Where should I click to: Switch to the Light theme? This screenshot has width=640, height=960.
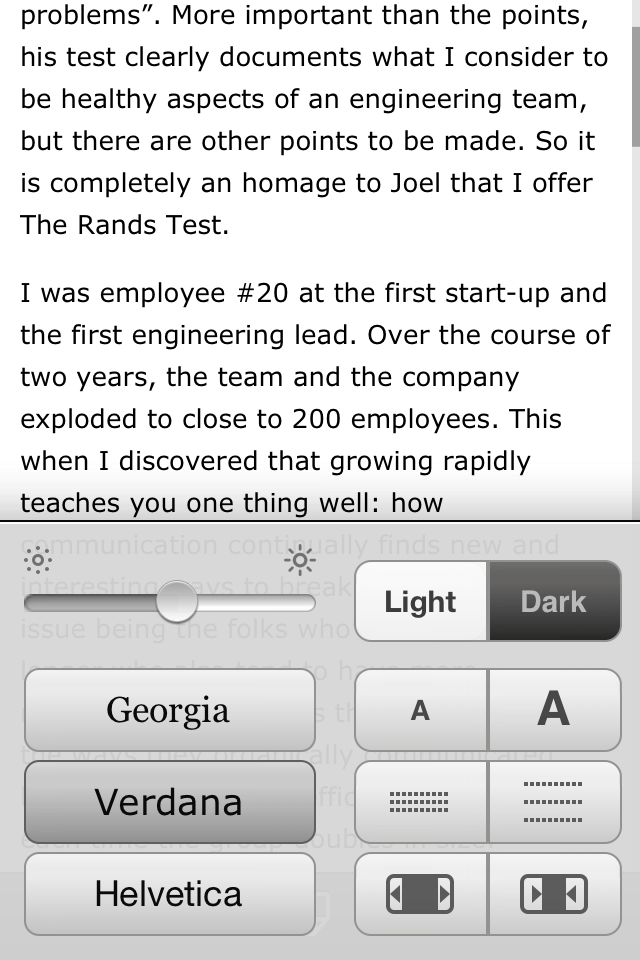click(x=421, y=602)
